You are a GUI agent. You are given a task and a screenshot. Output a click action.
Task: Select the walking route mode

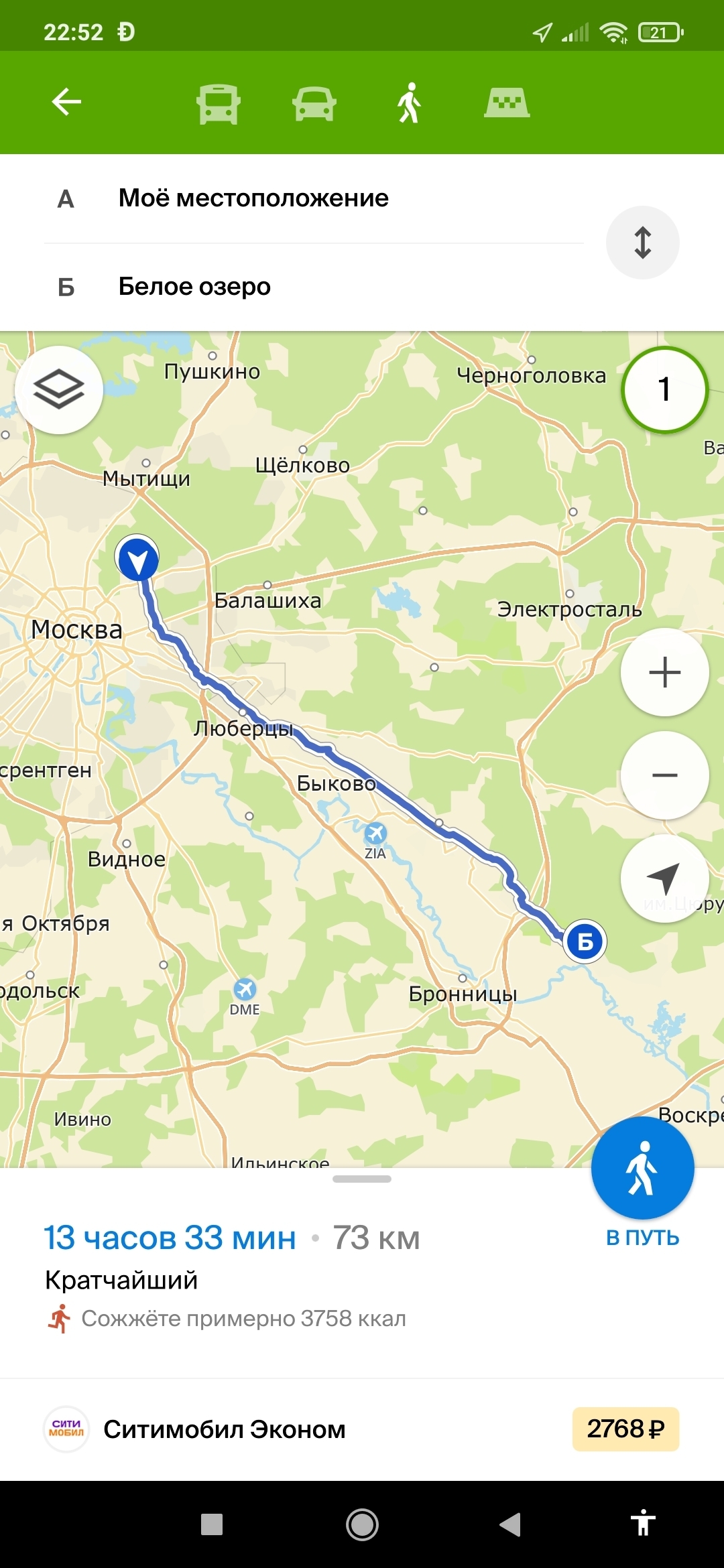click(410, 104)
